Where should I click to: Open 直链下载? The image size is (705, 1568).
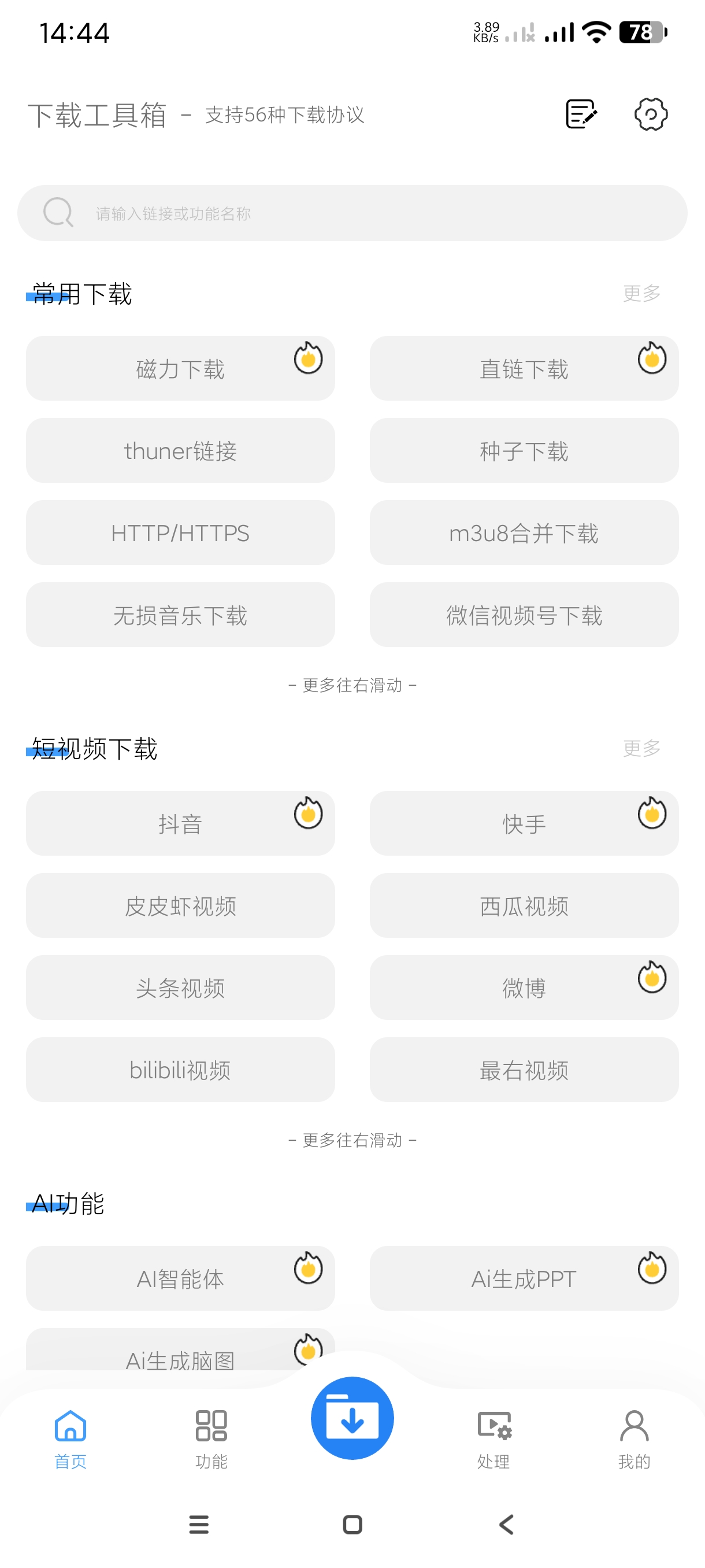coord(524,369)
